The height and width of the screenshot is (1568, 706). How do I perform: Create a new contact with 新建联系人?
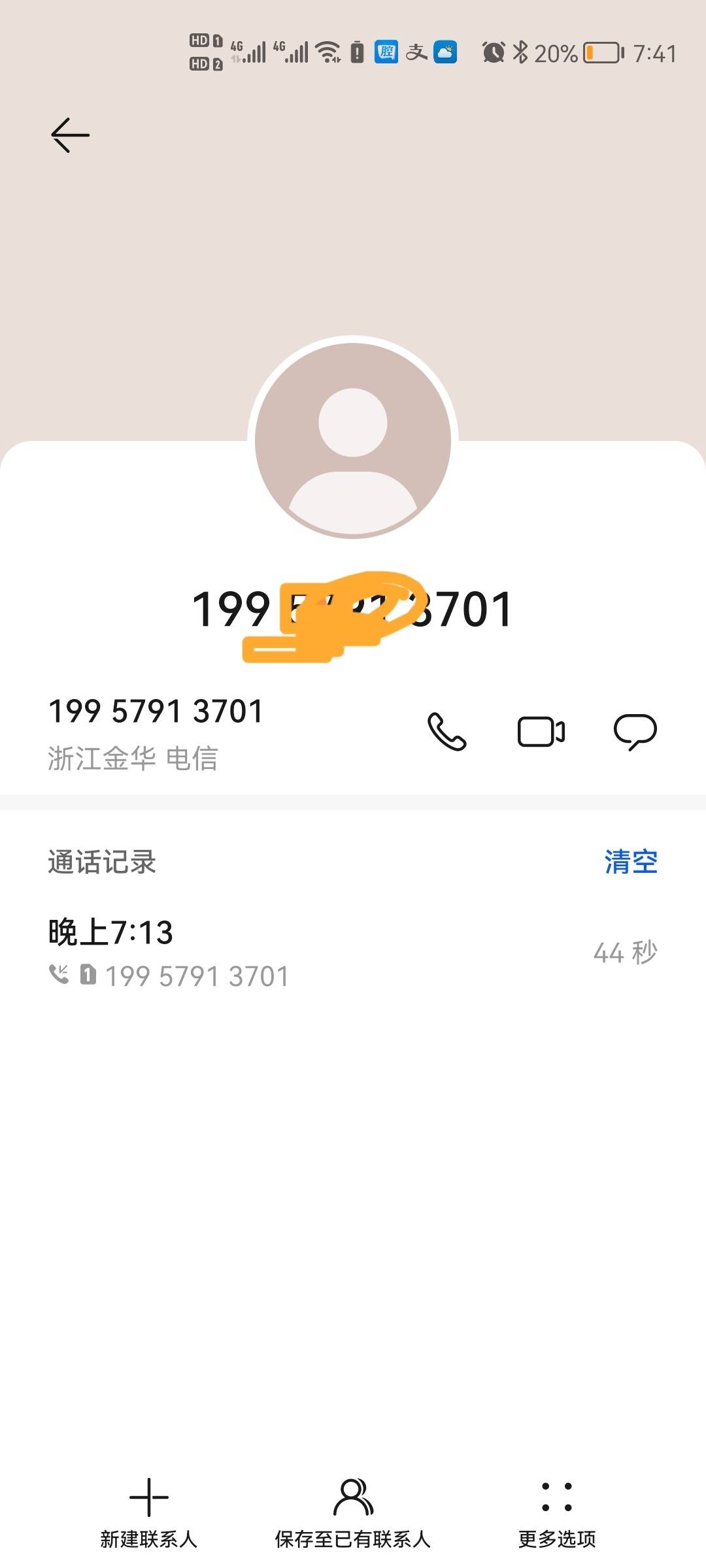point(149,1511)
